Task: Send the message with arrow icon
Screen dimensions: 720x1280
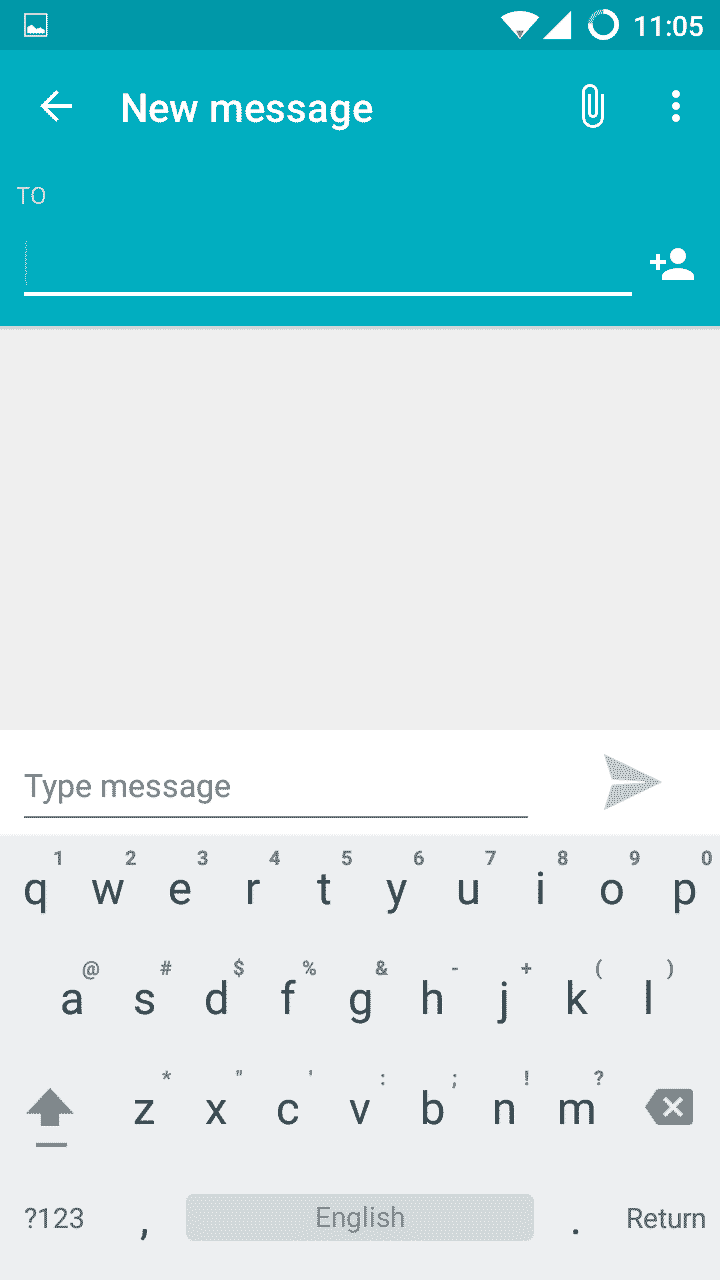Action: (633, 782)
